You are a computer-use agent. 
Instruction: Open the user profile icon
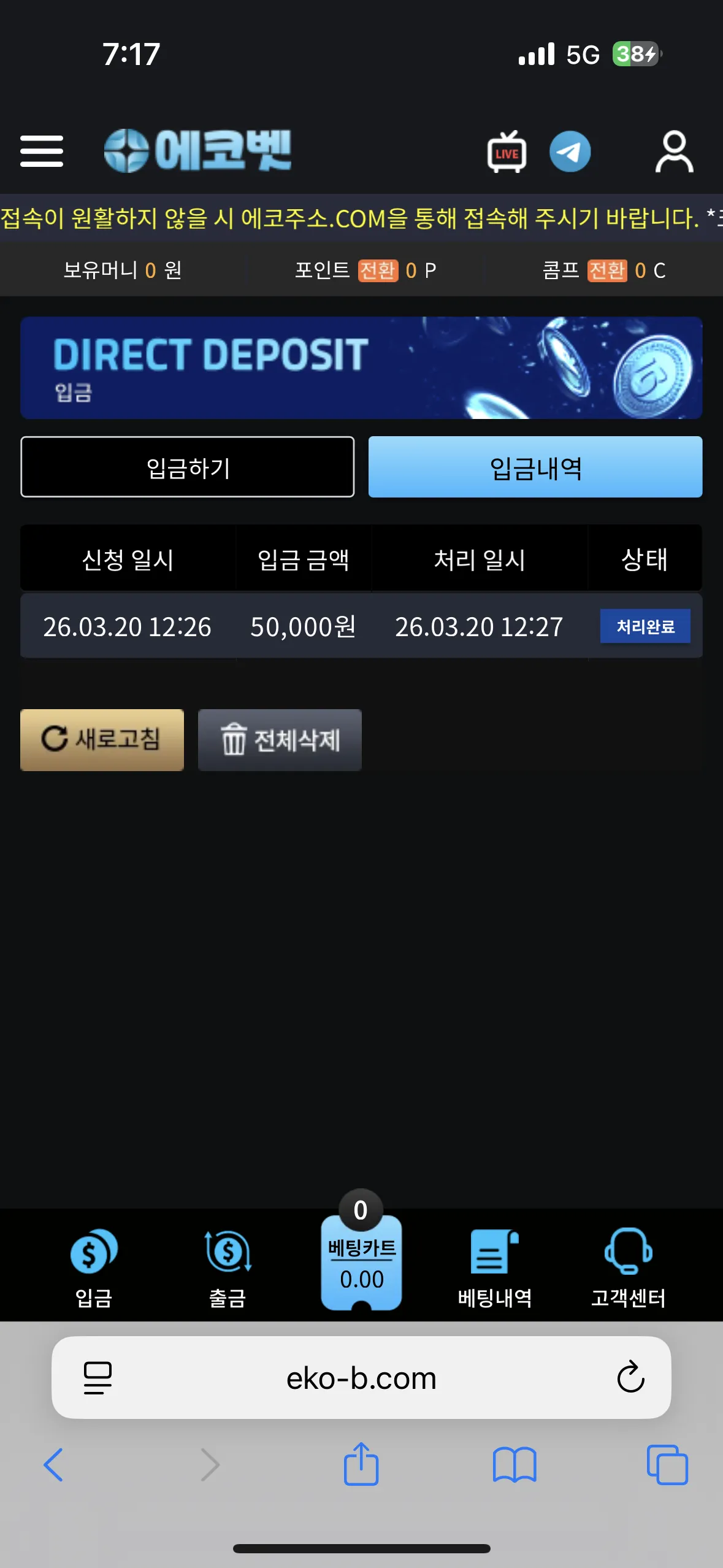point(674,152)
